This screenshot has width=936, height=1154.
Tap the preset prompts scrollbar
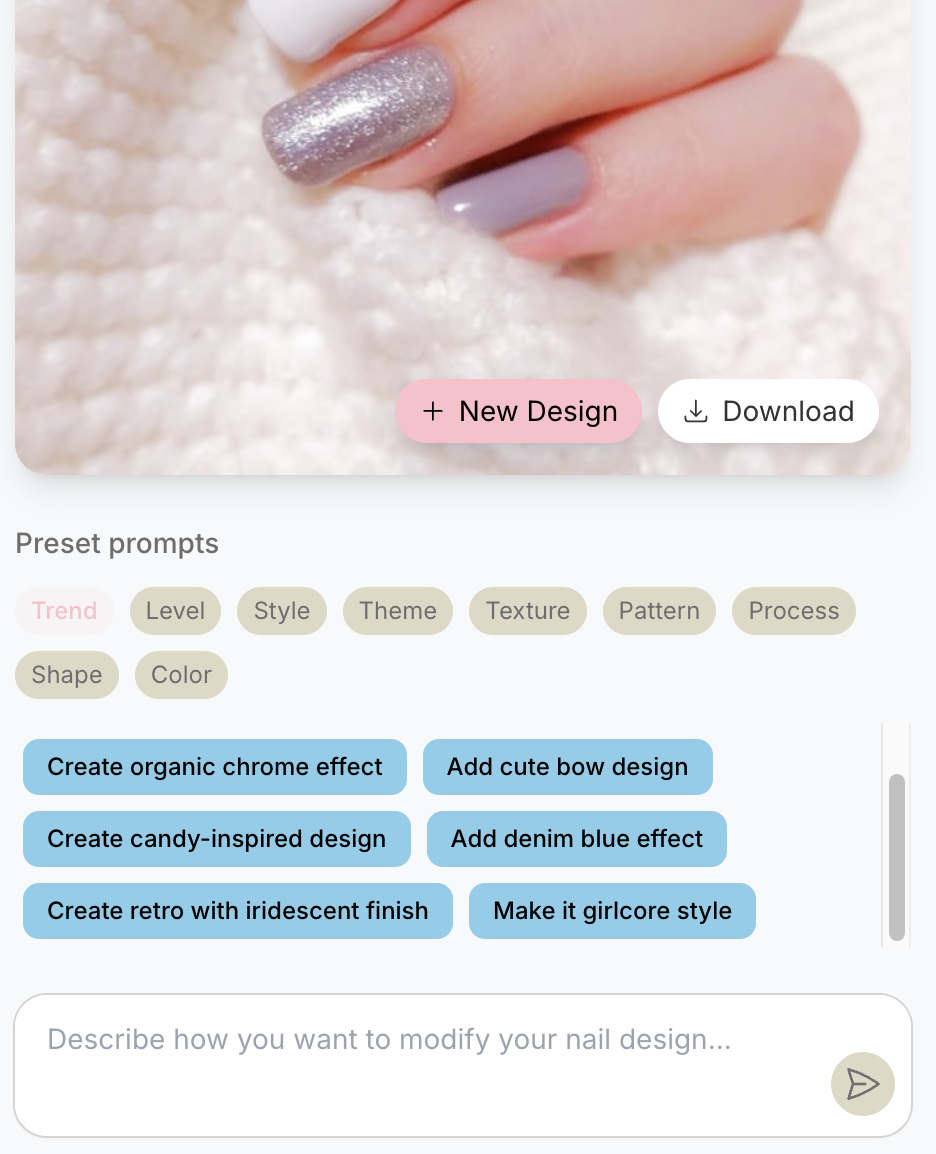coord(897,857)
